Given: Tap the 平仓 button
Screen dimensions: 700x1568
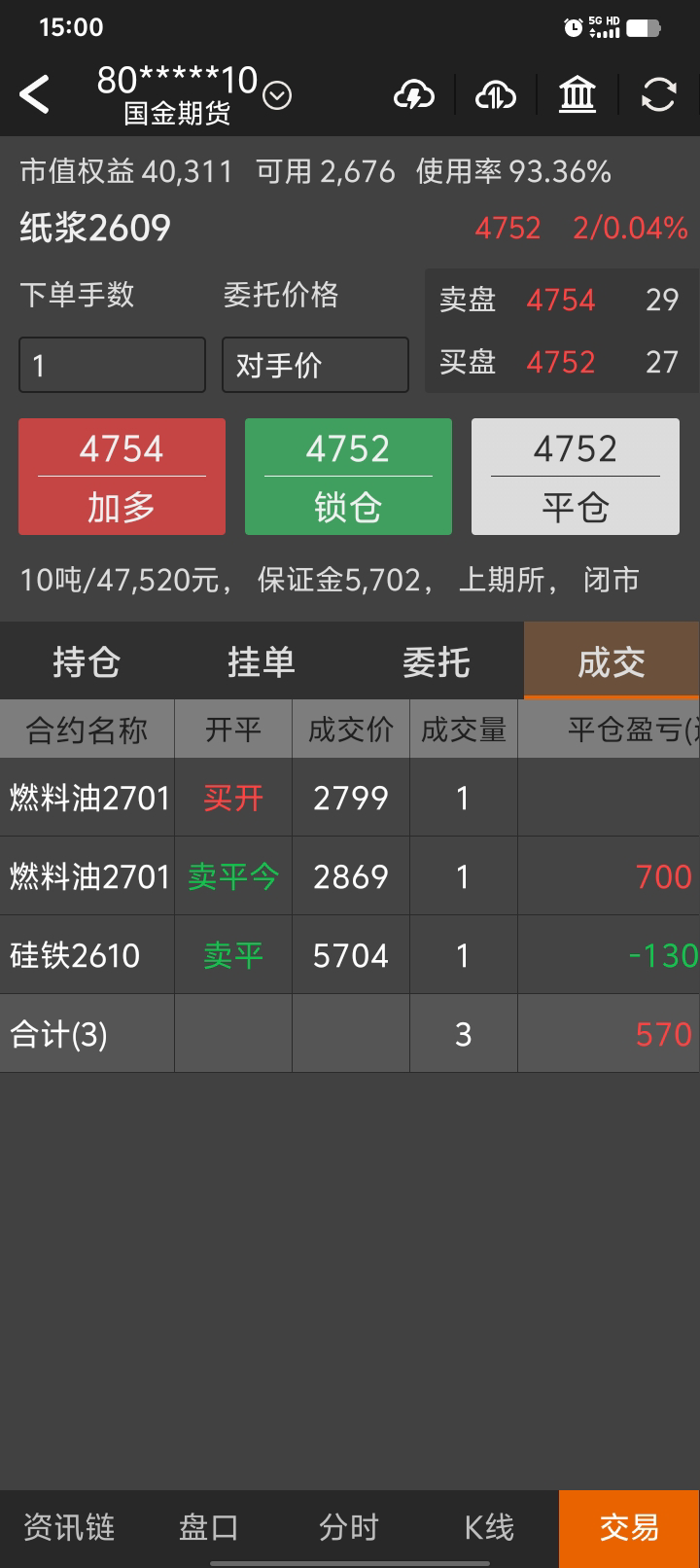Looking at the screenshot, I should (576, 477).
